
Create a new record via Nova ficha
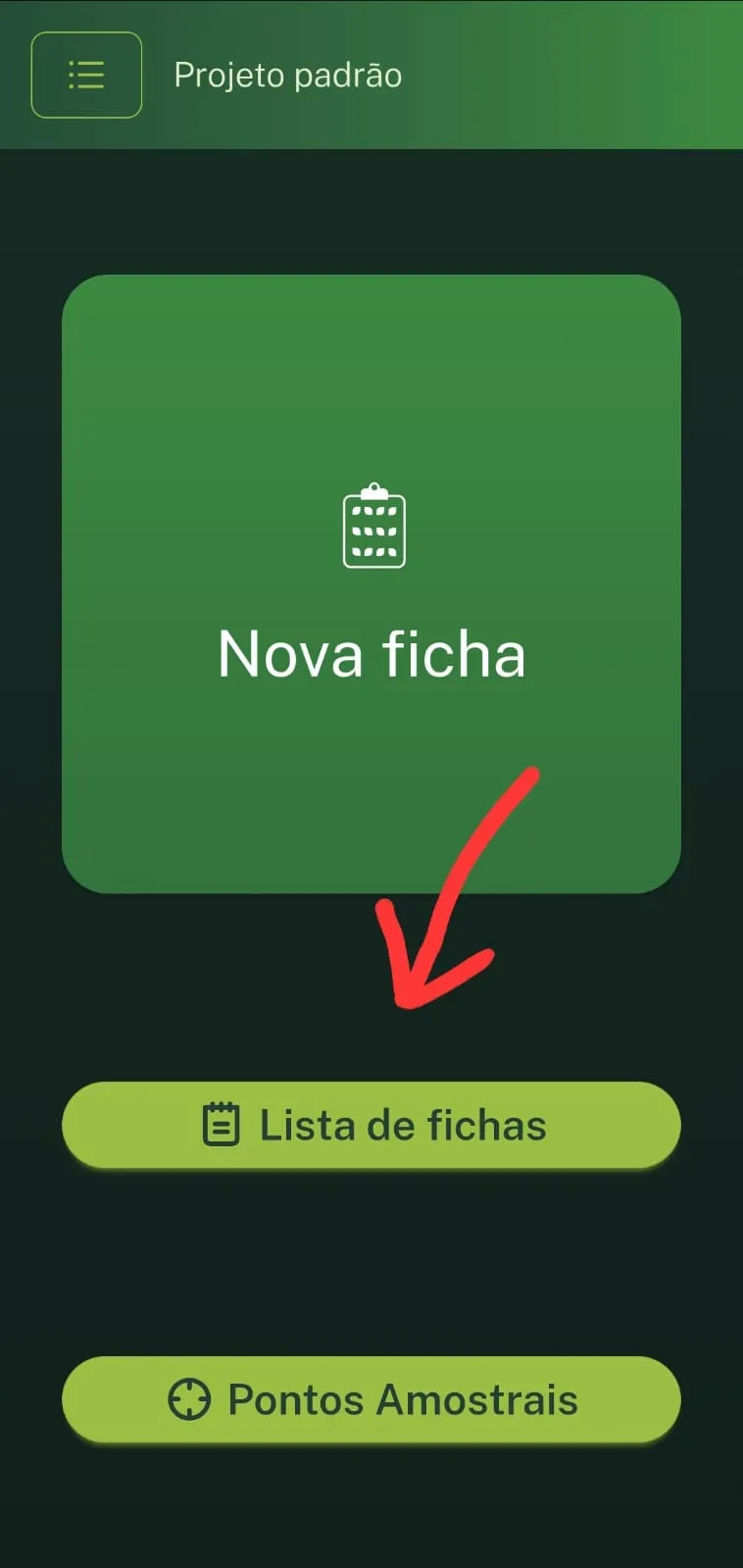click(372, 585)
